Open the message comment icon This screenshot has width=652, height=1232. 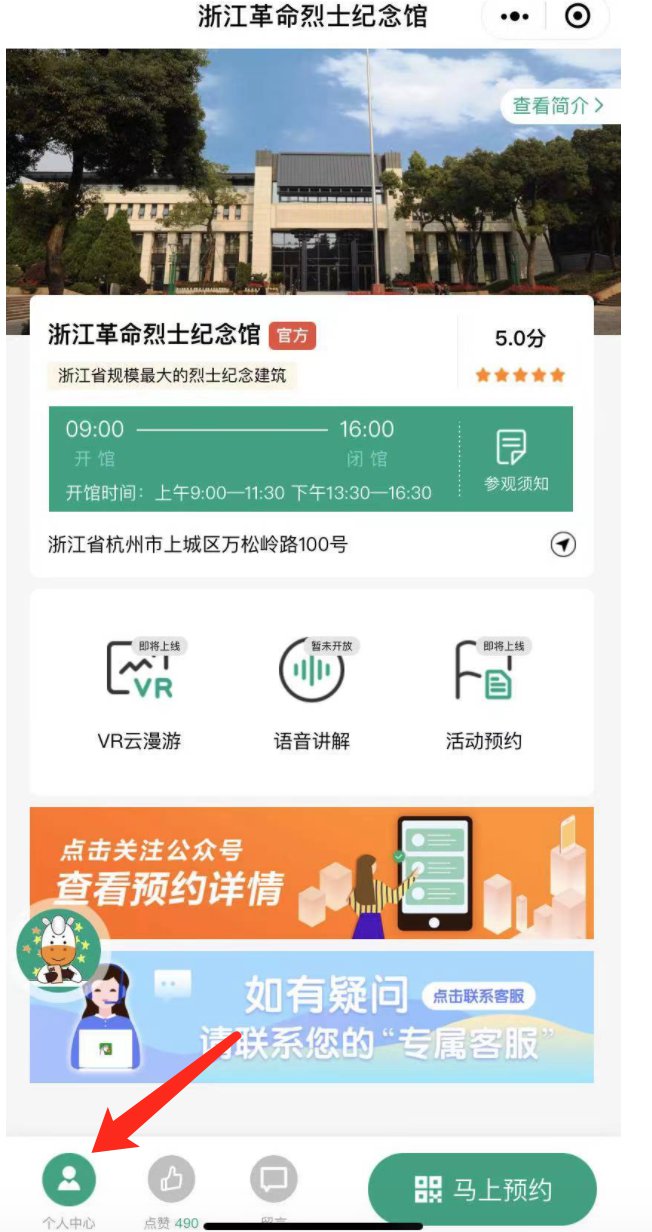[x=273, y=1183]
